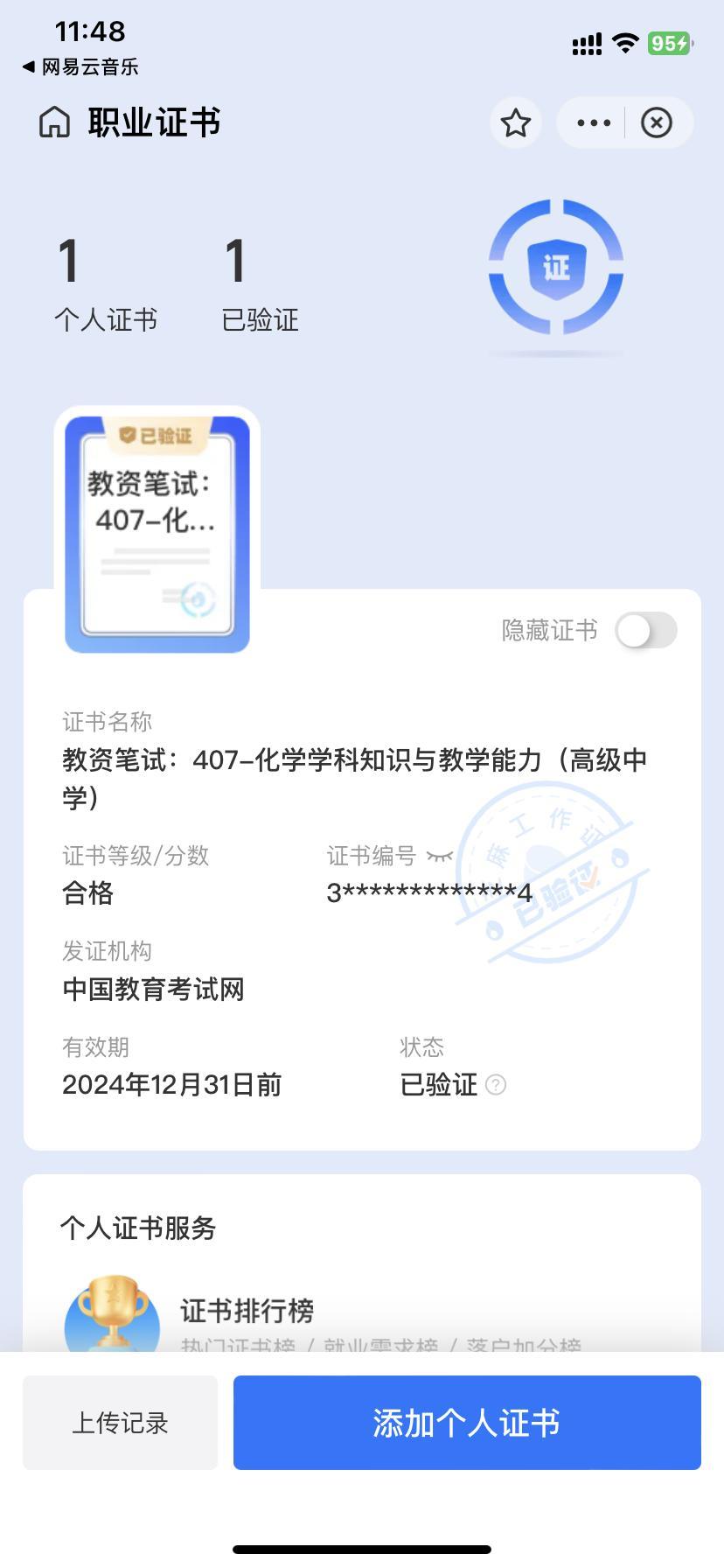Go to the mini program home

[54, 122]
